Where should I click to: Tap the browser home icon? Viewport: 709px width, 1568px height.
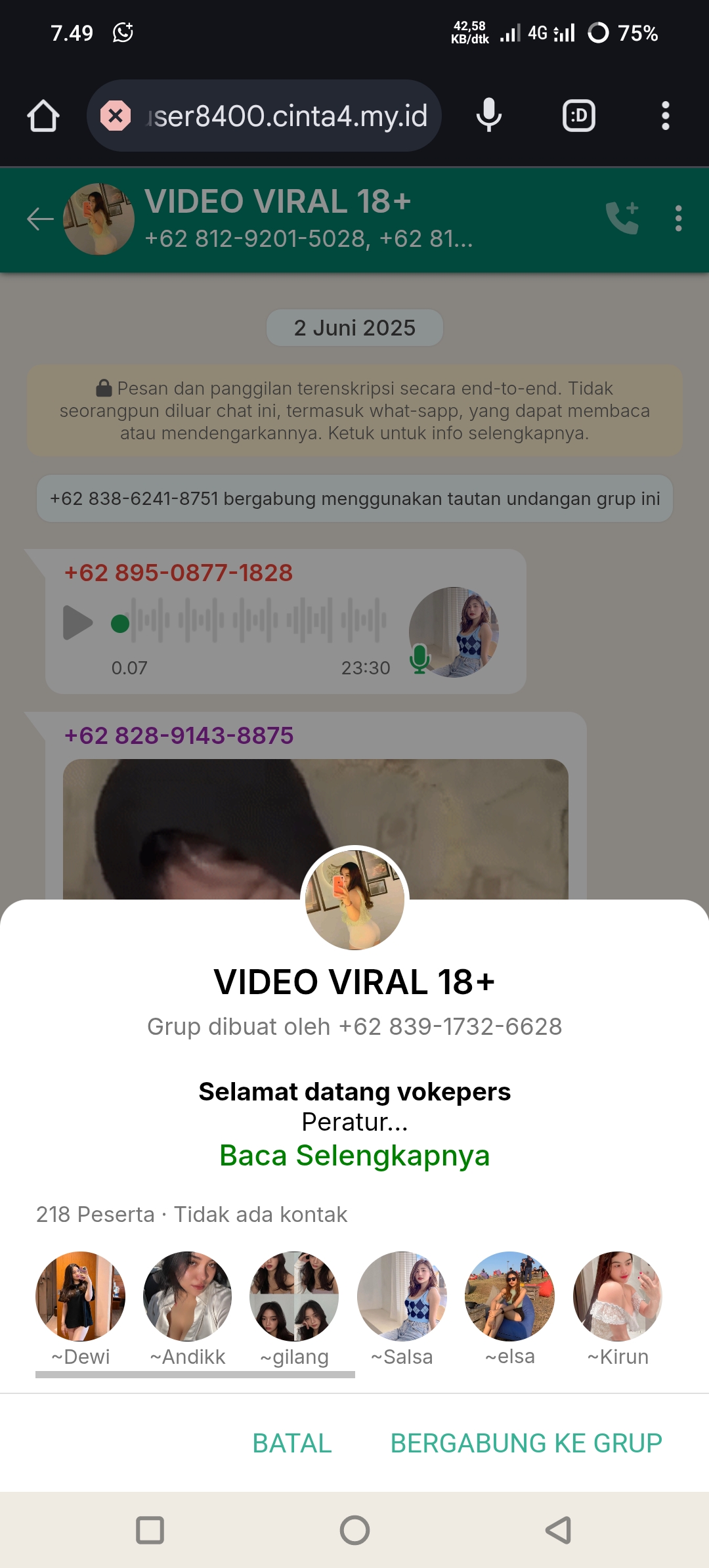(x=42, y=116)
